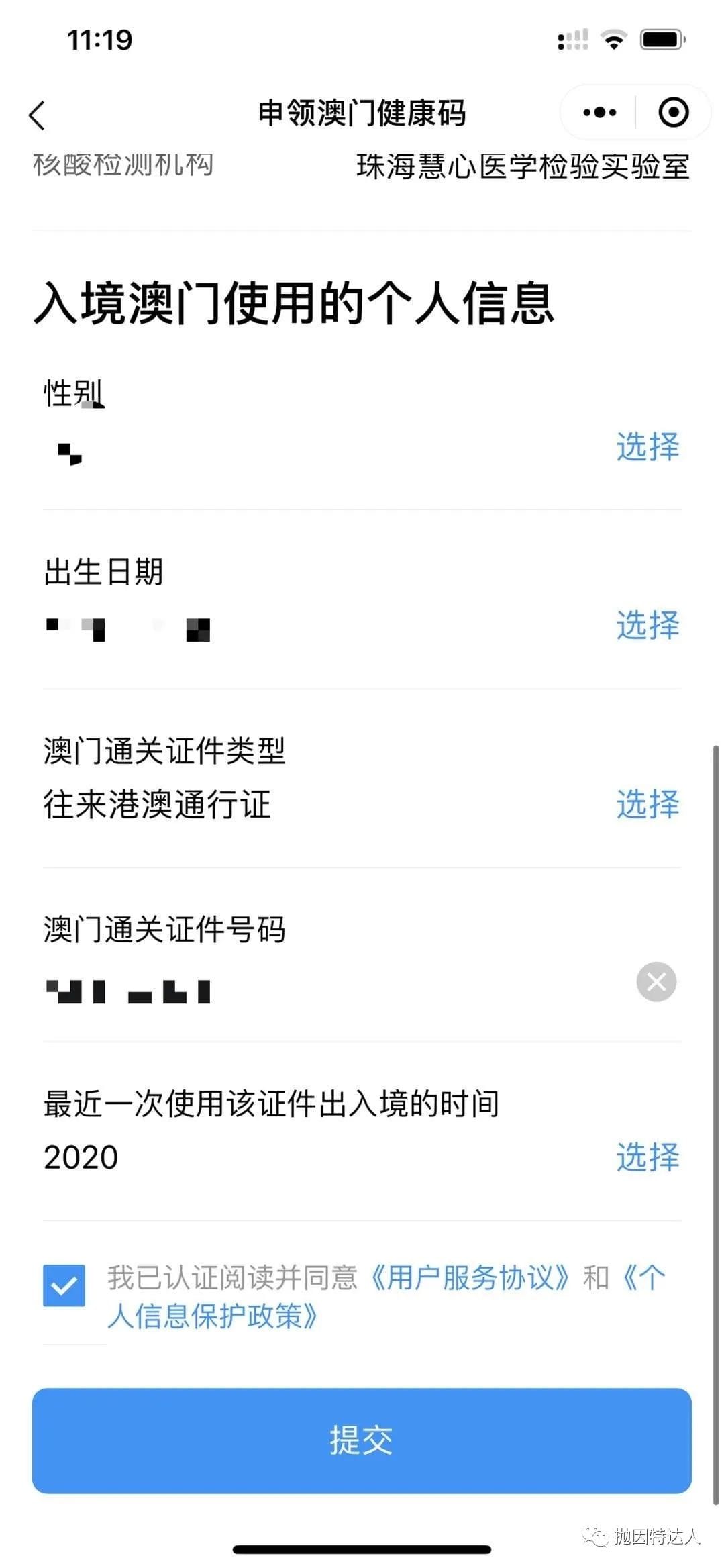Tap the Wi-Fi icon in the status bar
This screenshot has width=724, height=1568.
[613, 40]
